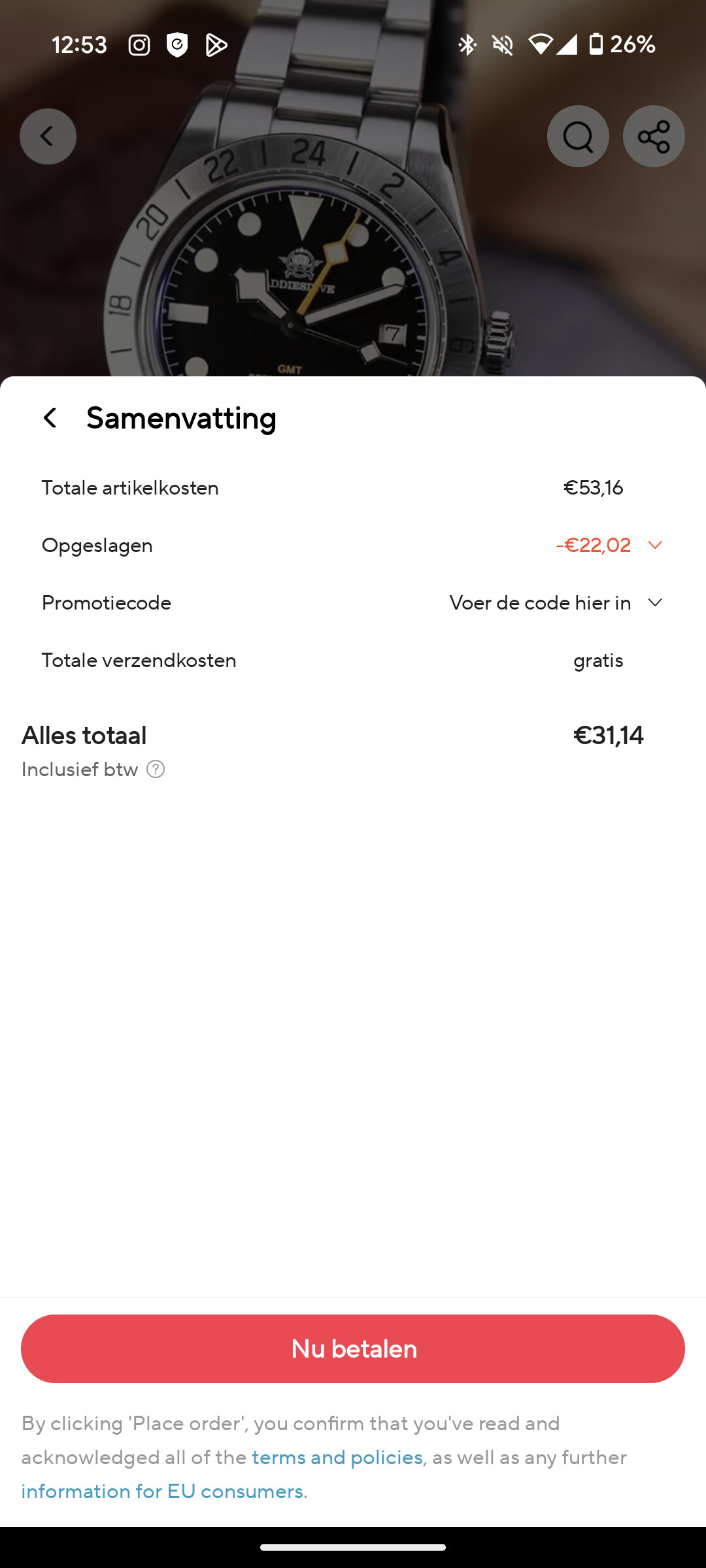Show the Inclusief btw info tooltip
This screenshot has height=1568, width=706.
[x=156, y=769]
